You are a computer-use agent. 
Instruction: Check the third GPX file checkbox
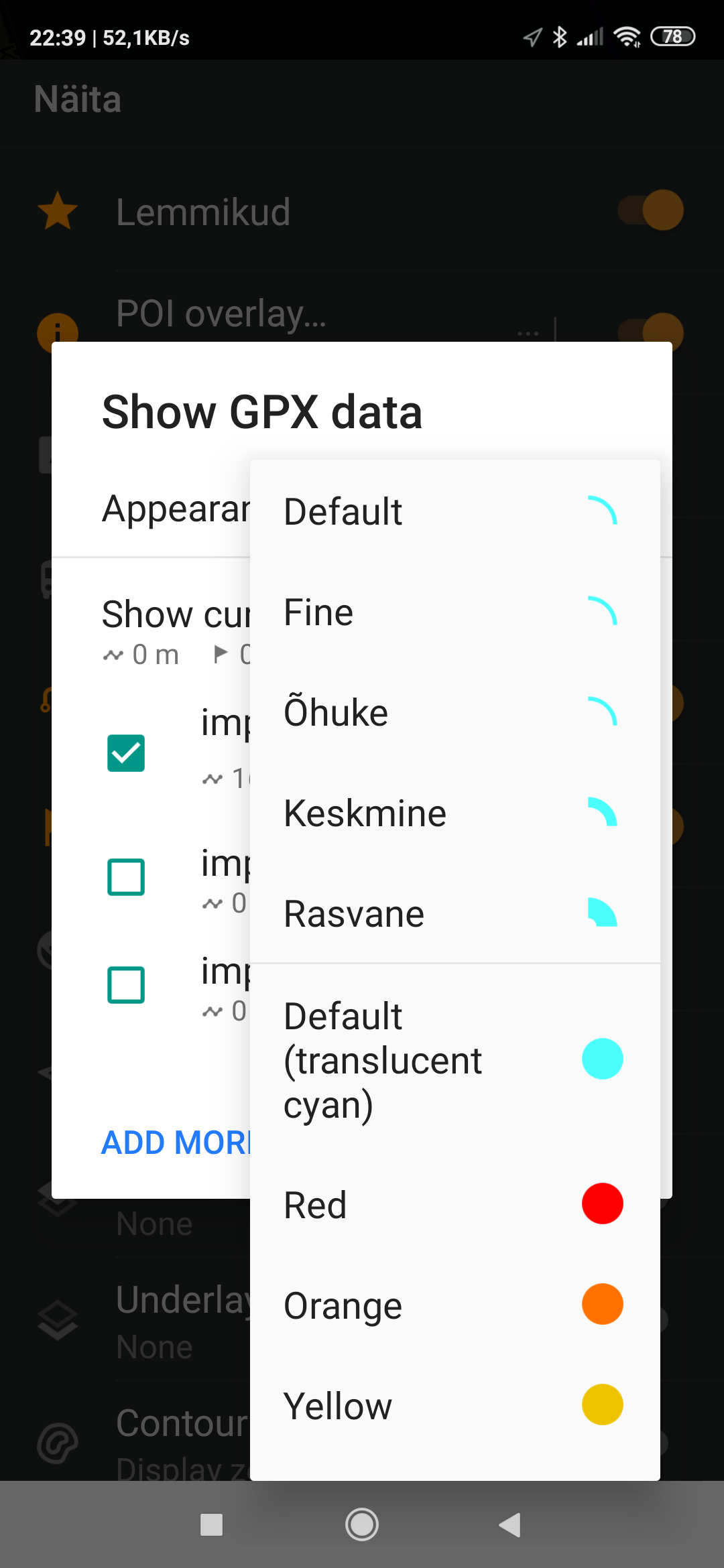[x=126, y=985]
